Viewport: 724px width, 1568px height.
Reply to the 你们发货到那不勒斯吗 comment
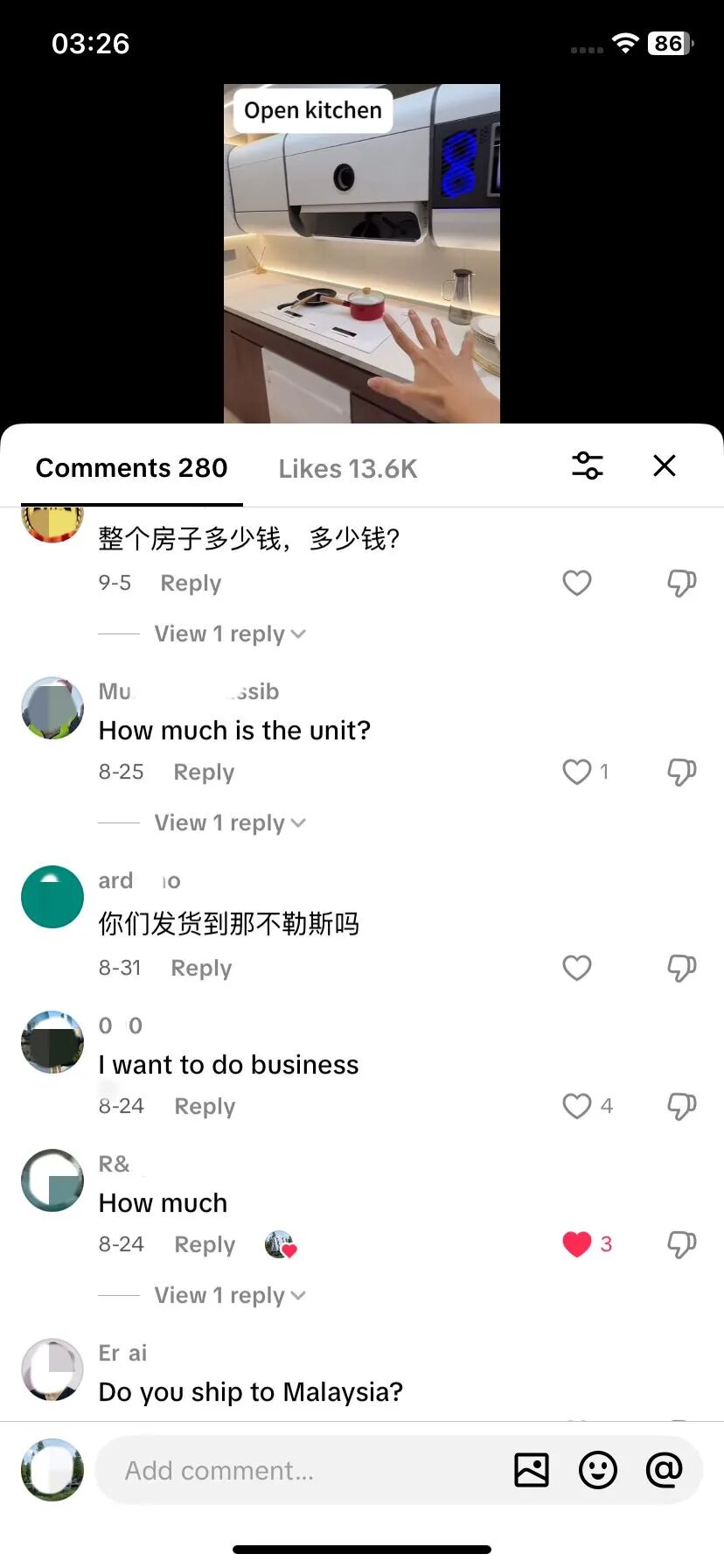click(x=201, y=968)
